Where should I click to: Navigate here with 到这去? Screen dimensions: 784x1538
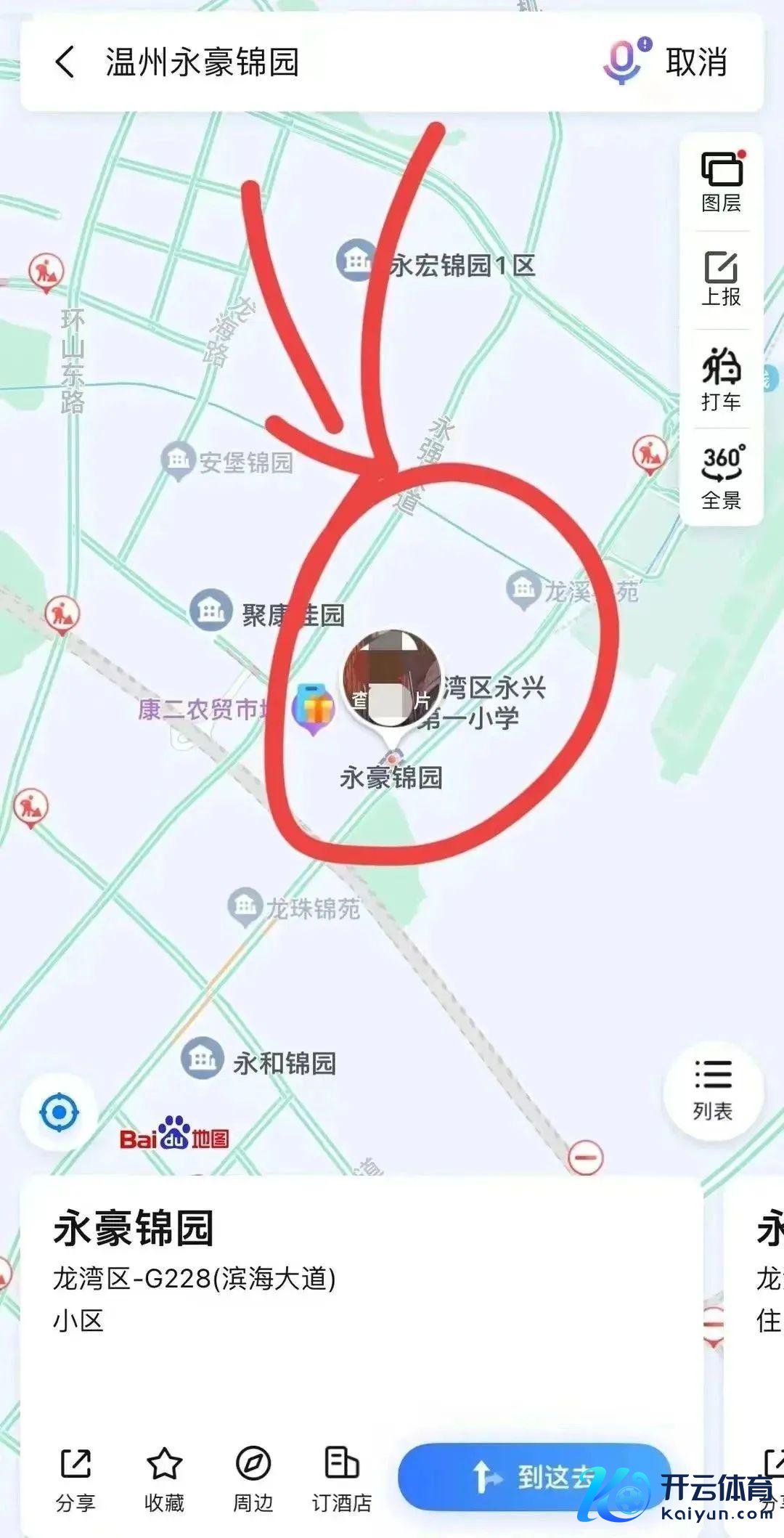534,1477
